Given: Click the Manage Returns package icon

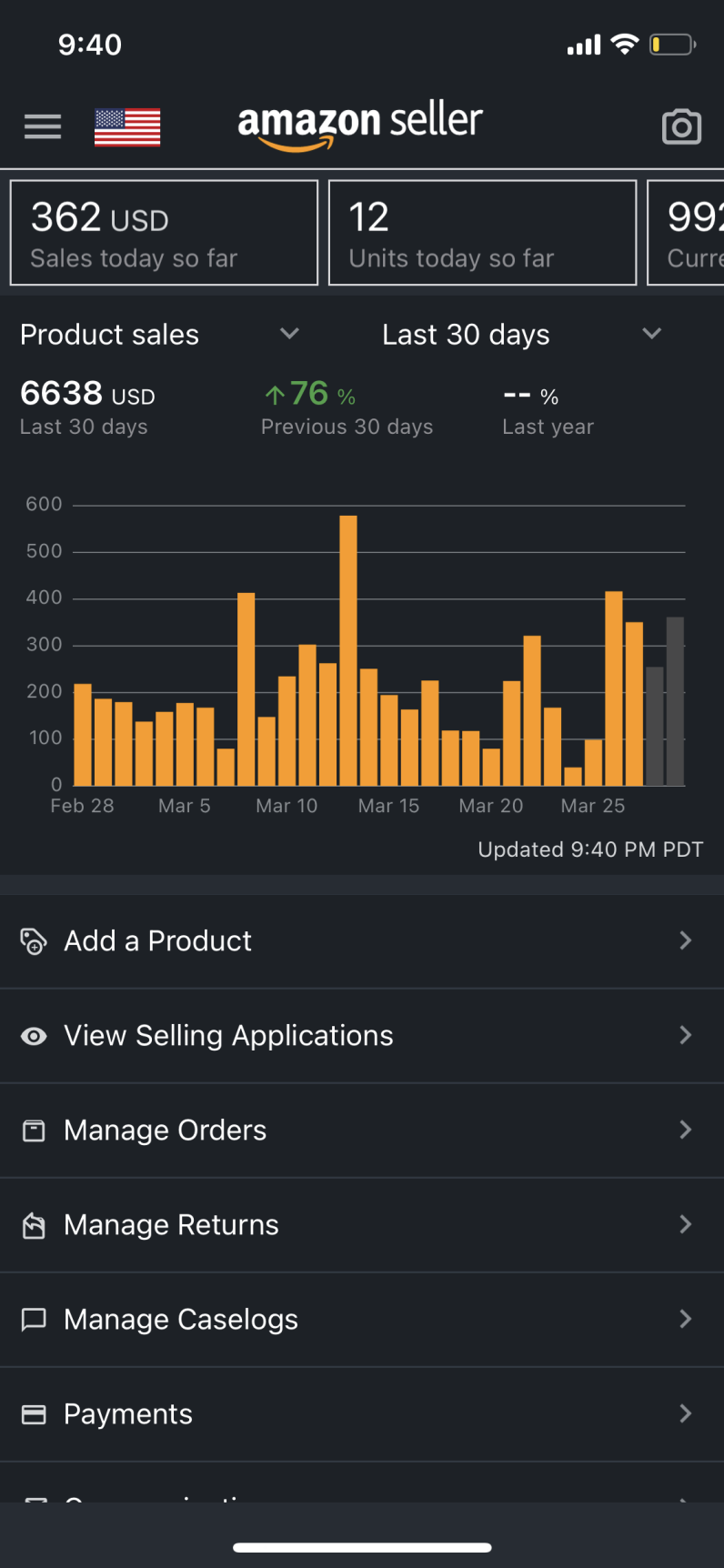Looking at the screenshot, I should 34,1224.
